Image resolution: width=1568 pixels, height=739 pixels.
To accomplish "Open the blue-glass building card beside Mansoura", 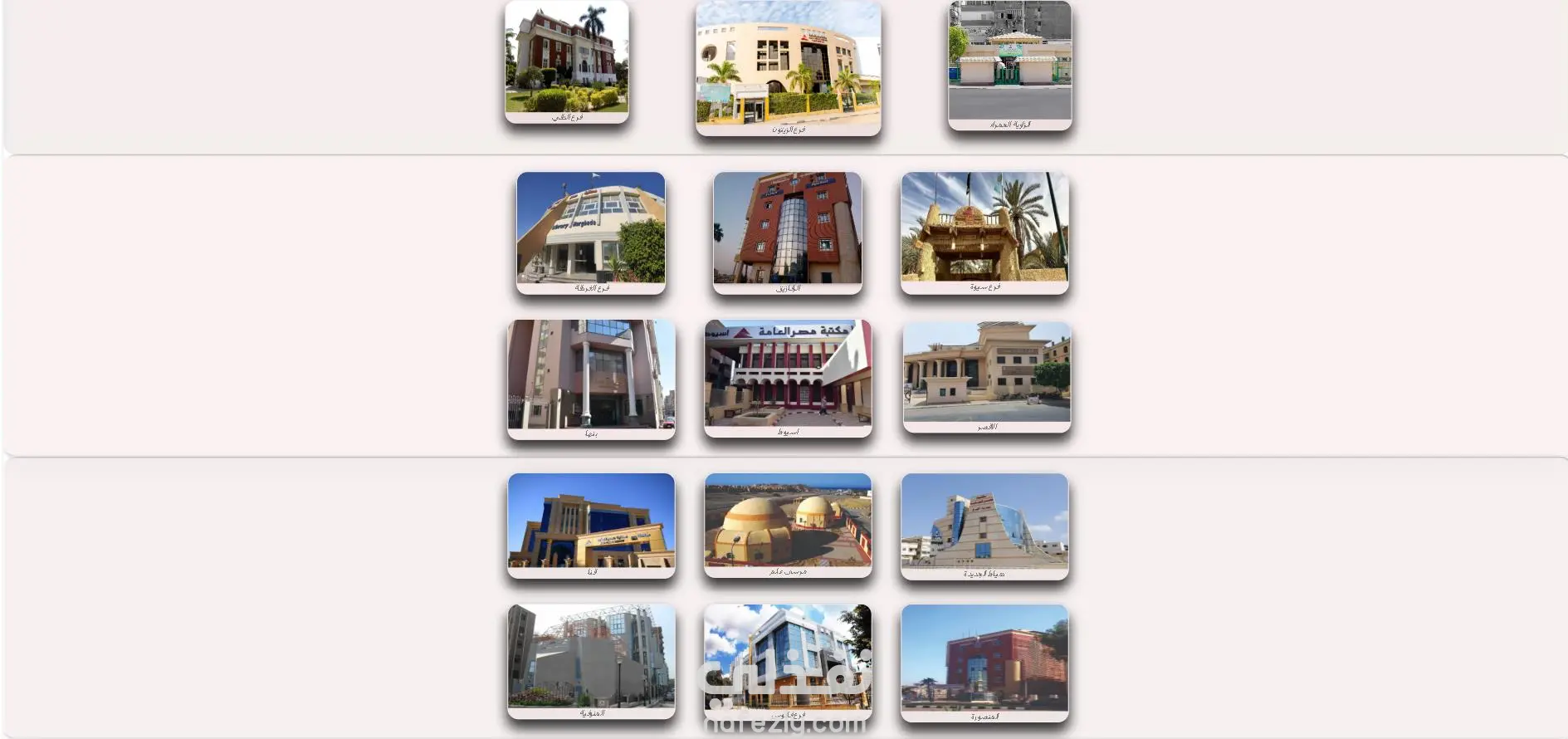I will pos(788,660).
